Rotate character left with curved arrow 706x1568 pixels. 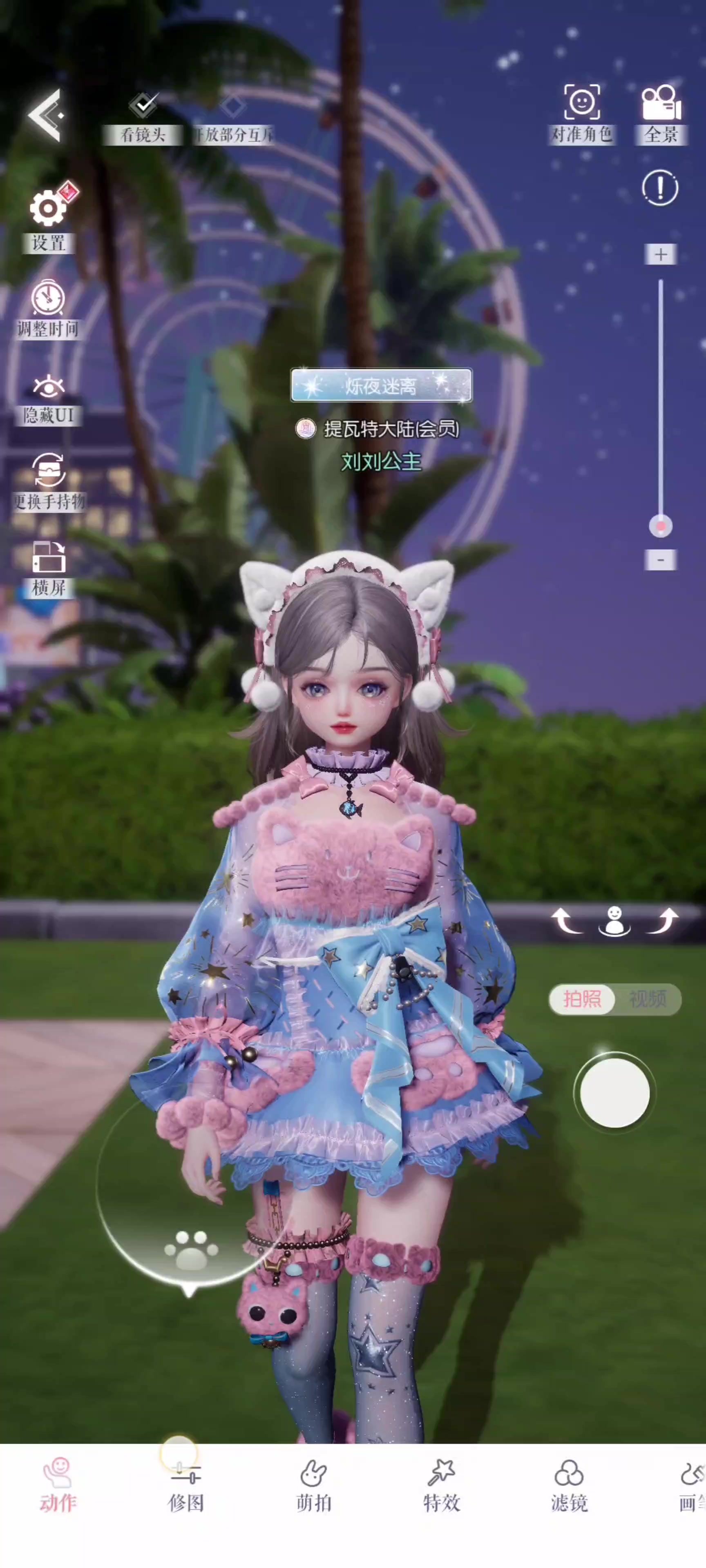click(566, 921)
